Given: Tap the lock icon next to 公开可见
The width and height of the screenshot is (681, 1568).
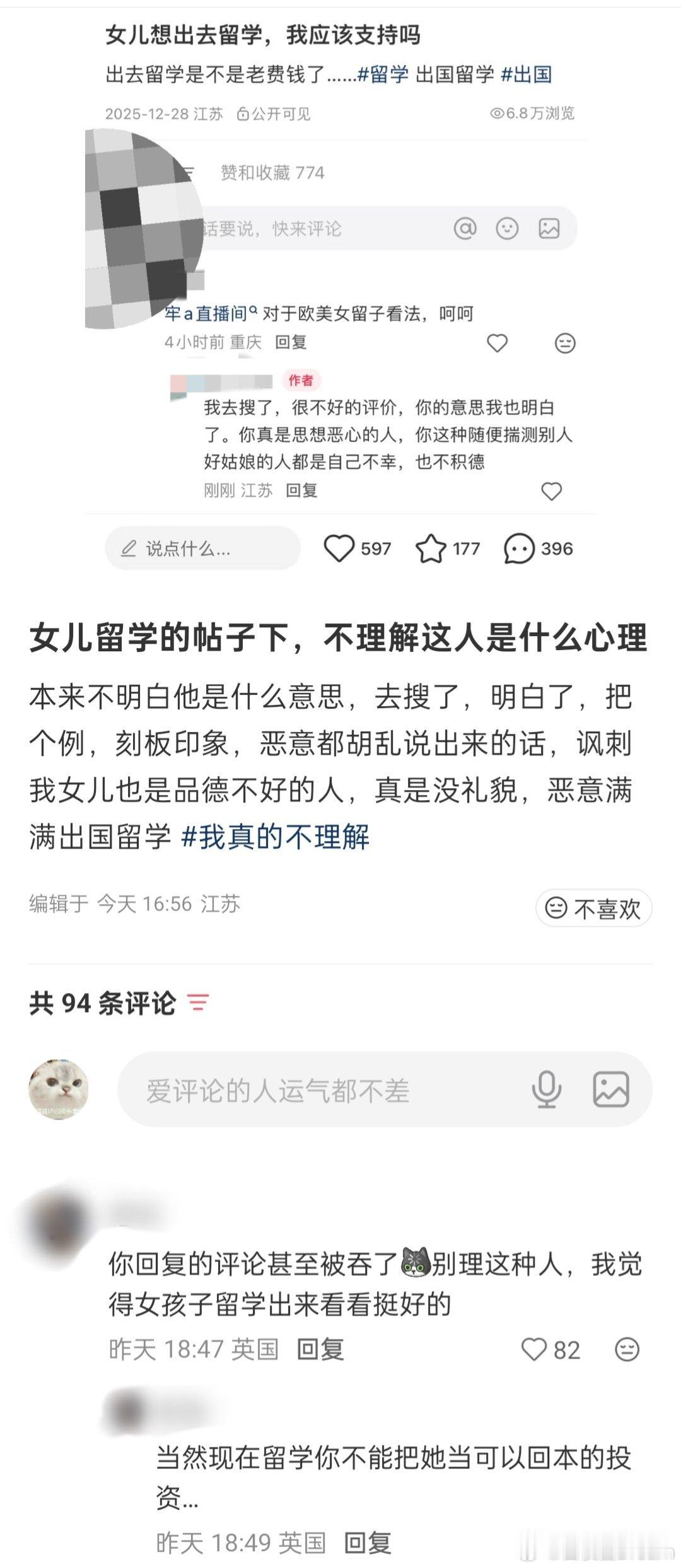Looking at the screenshot, I should click(x=243, y=113).
